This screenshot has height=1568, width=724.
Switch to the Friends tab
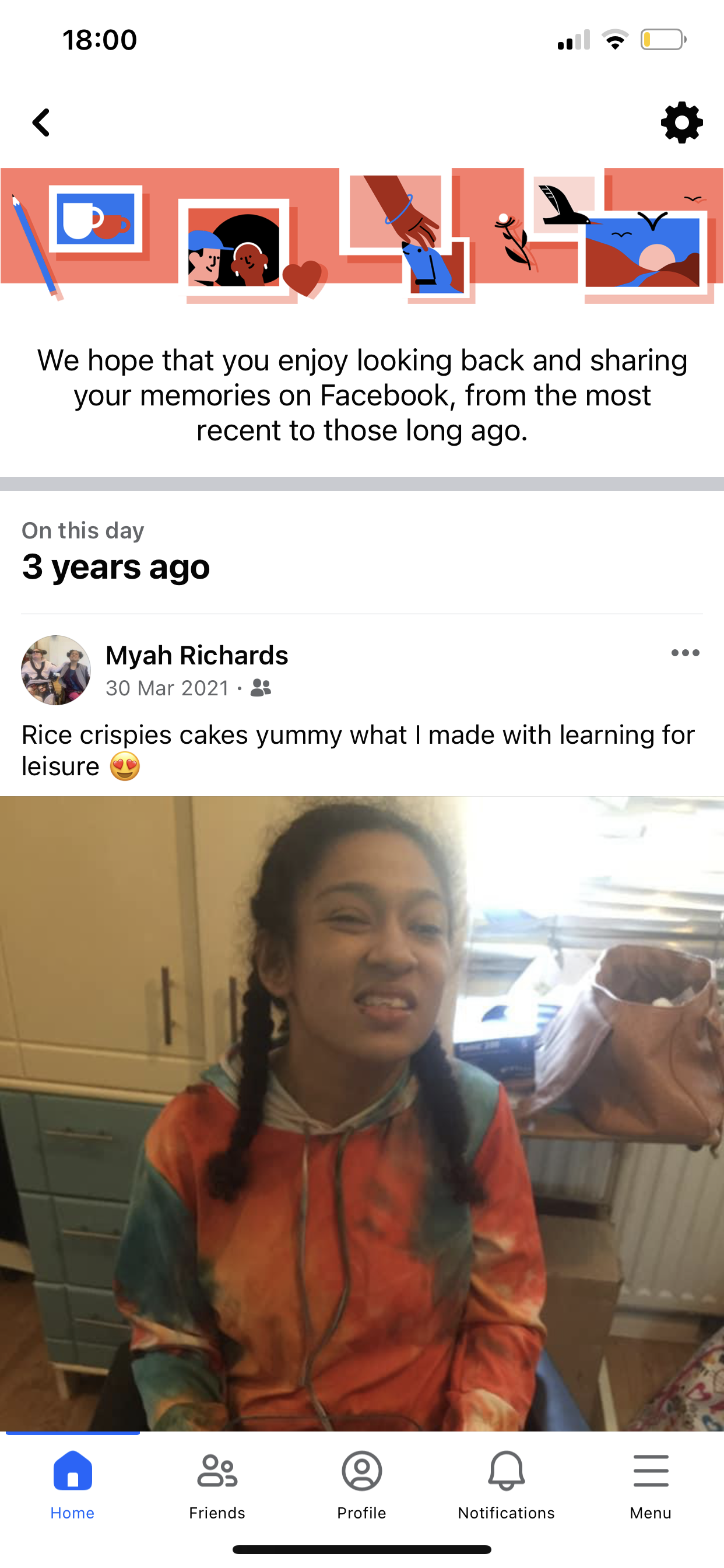click(x=217, y=1484)
